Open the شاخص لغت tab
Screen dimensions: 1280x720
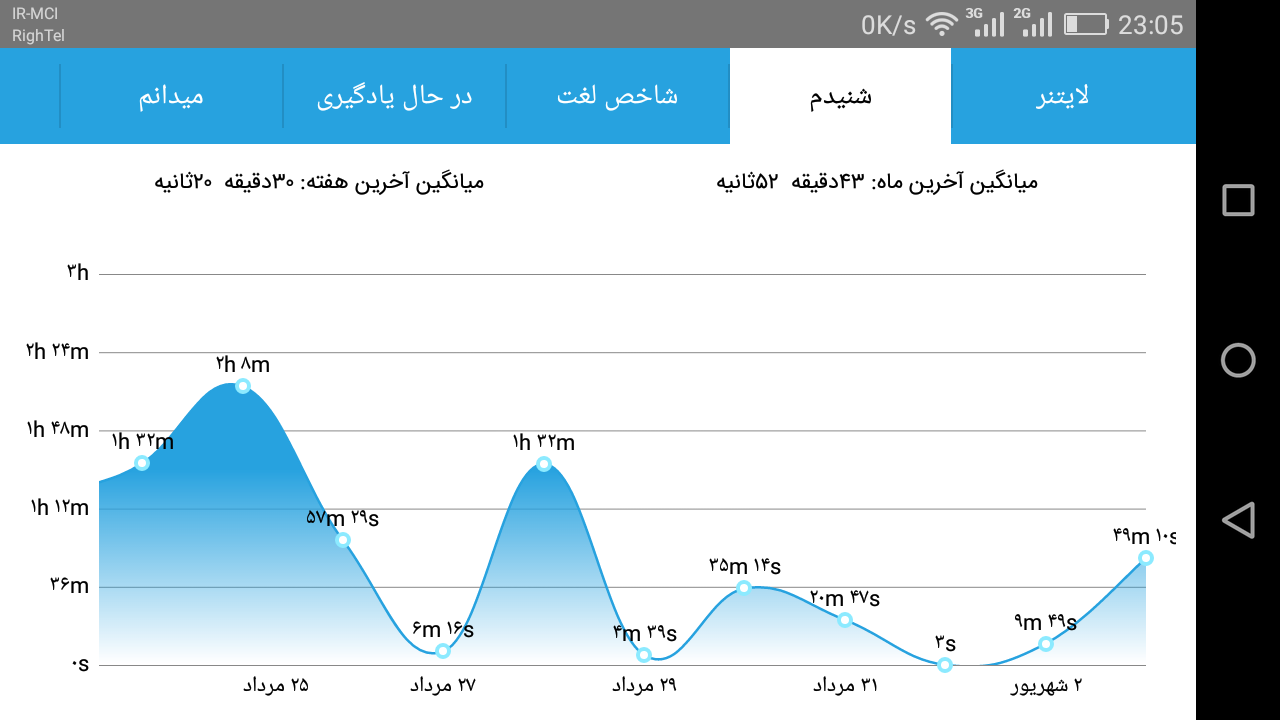pos(618,96)
